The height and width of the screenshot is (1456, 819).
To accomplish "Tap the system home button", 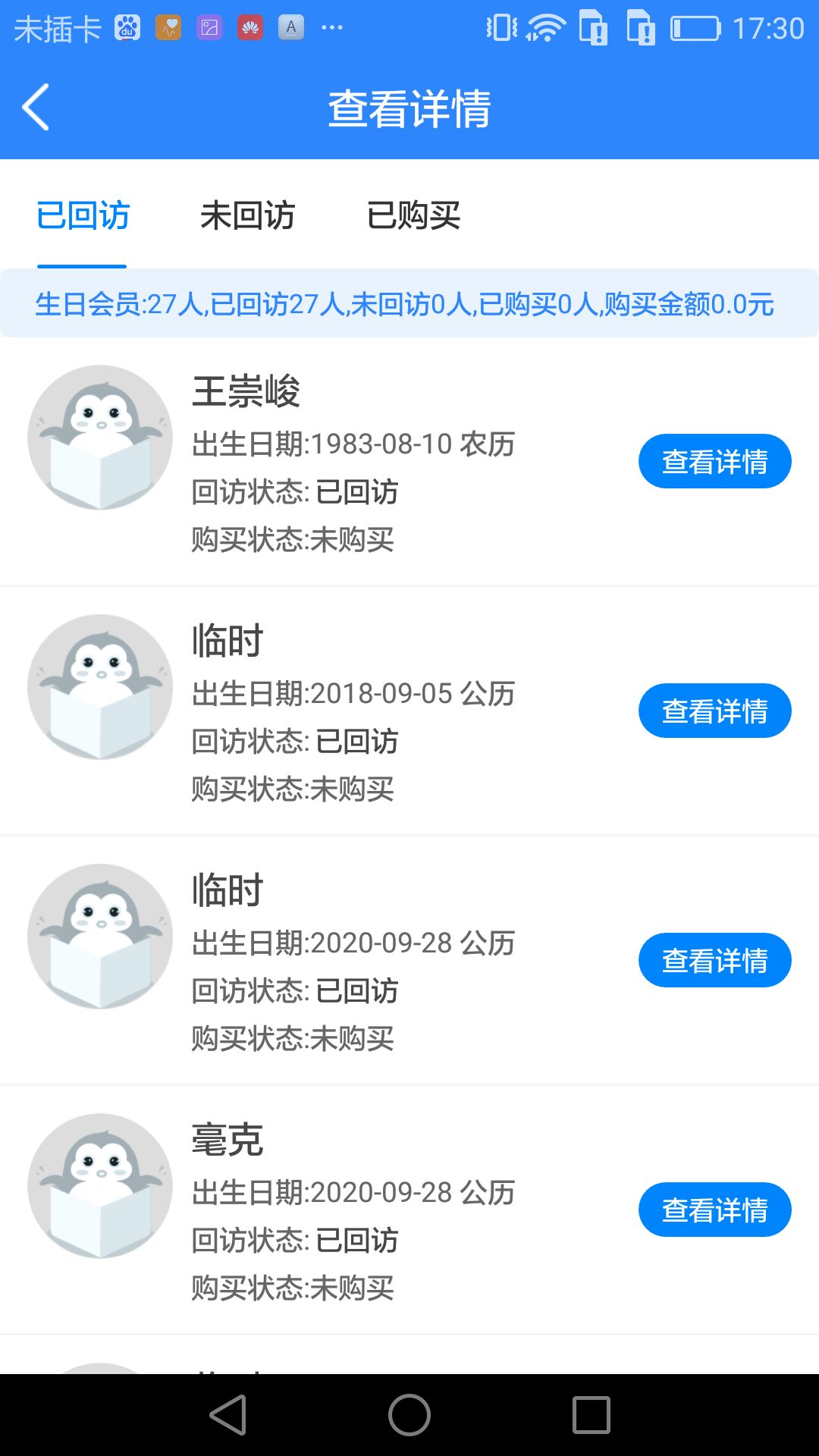I will [409, 1415].
